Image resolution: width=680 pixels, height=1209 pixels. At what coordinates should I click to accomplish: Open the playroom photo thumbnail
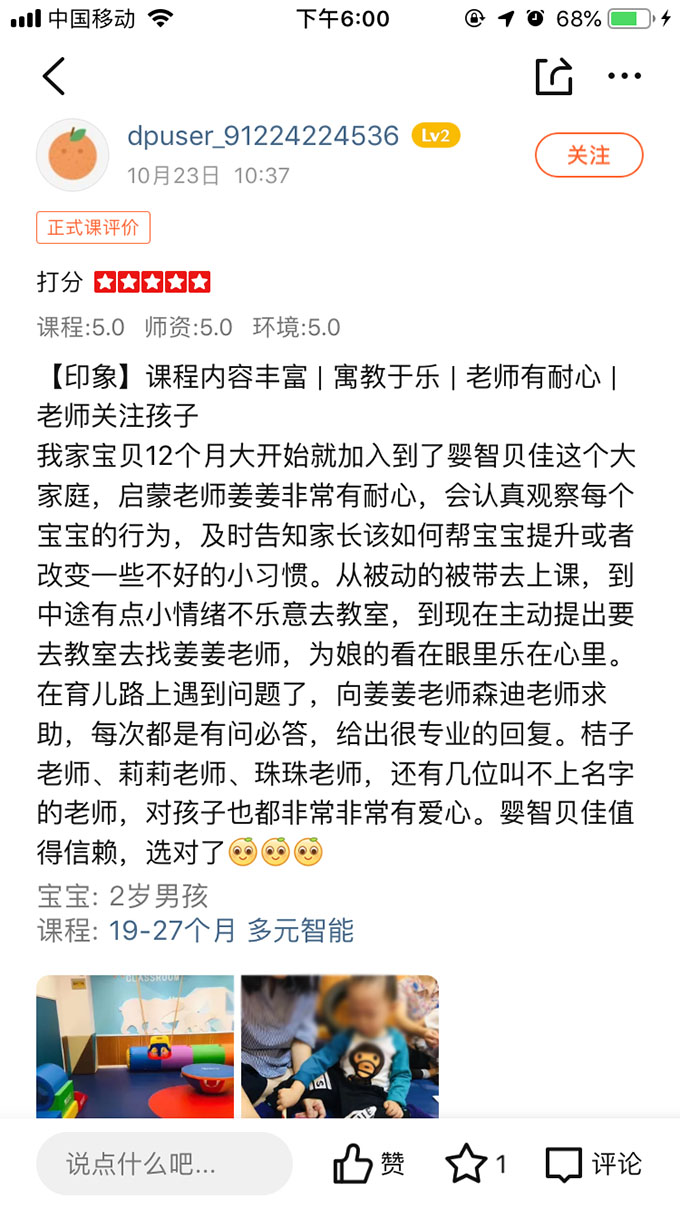click(x=135, y=1045)
